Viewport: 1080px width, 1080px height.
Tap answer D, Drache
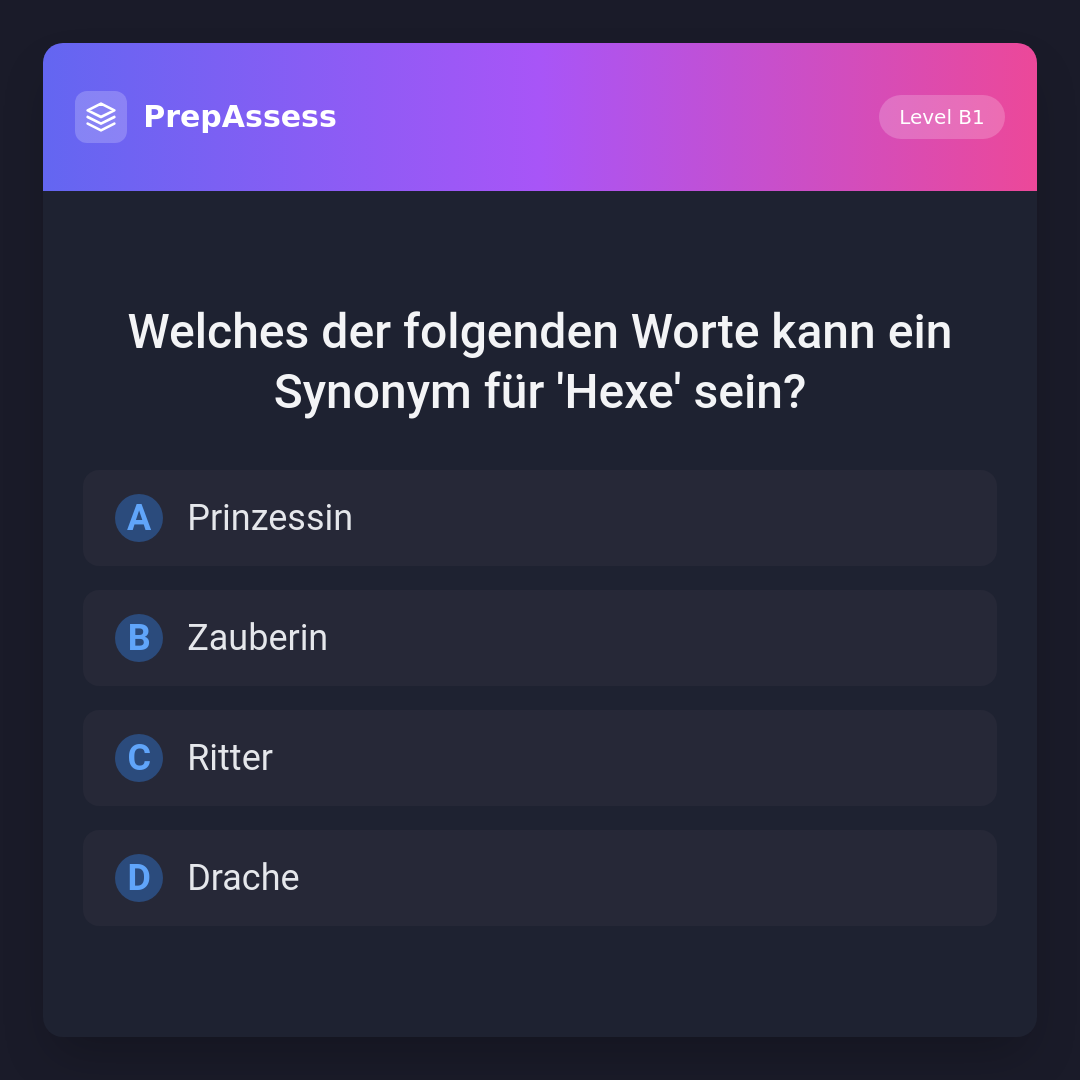539,878
